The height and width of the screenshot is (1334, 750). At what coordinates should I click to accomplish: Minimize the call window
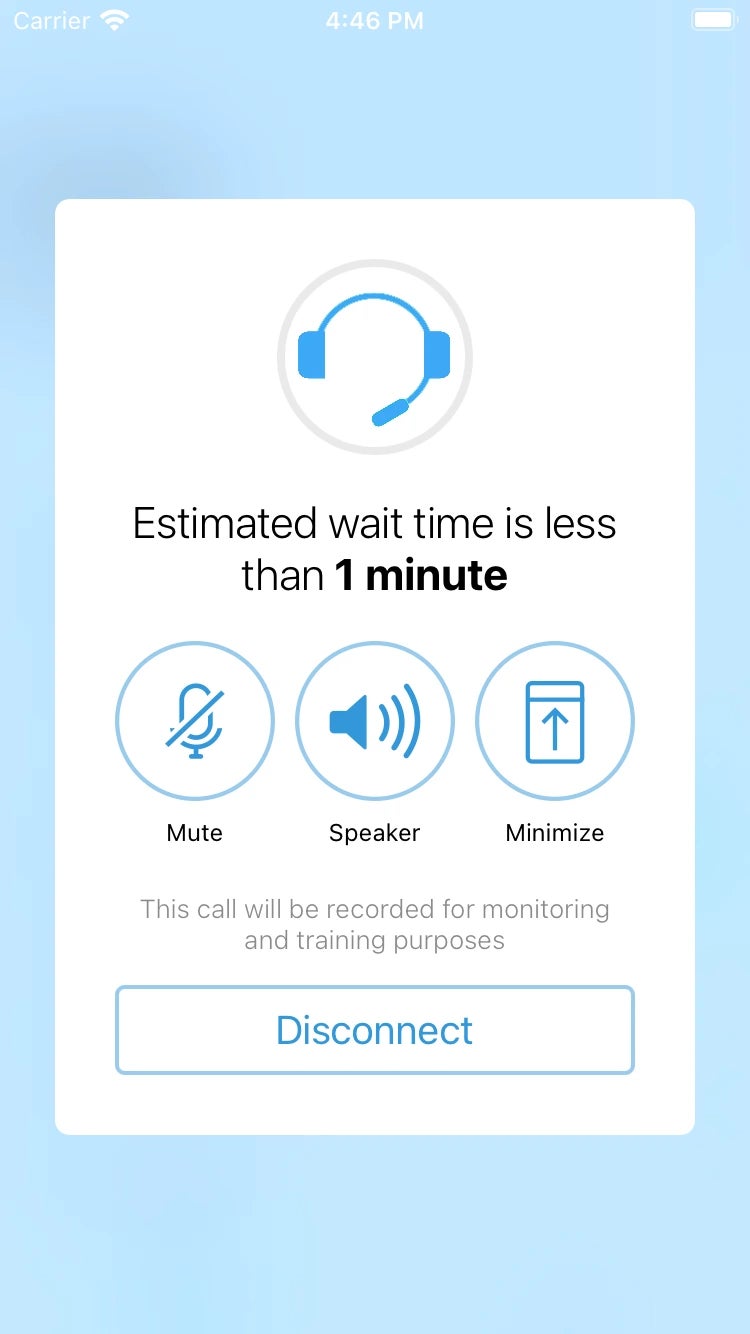click(x=555, y=721)
